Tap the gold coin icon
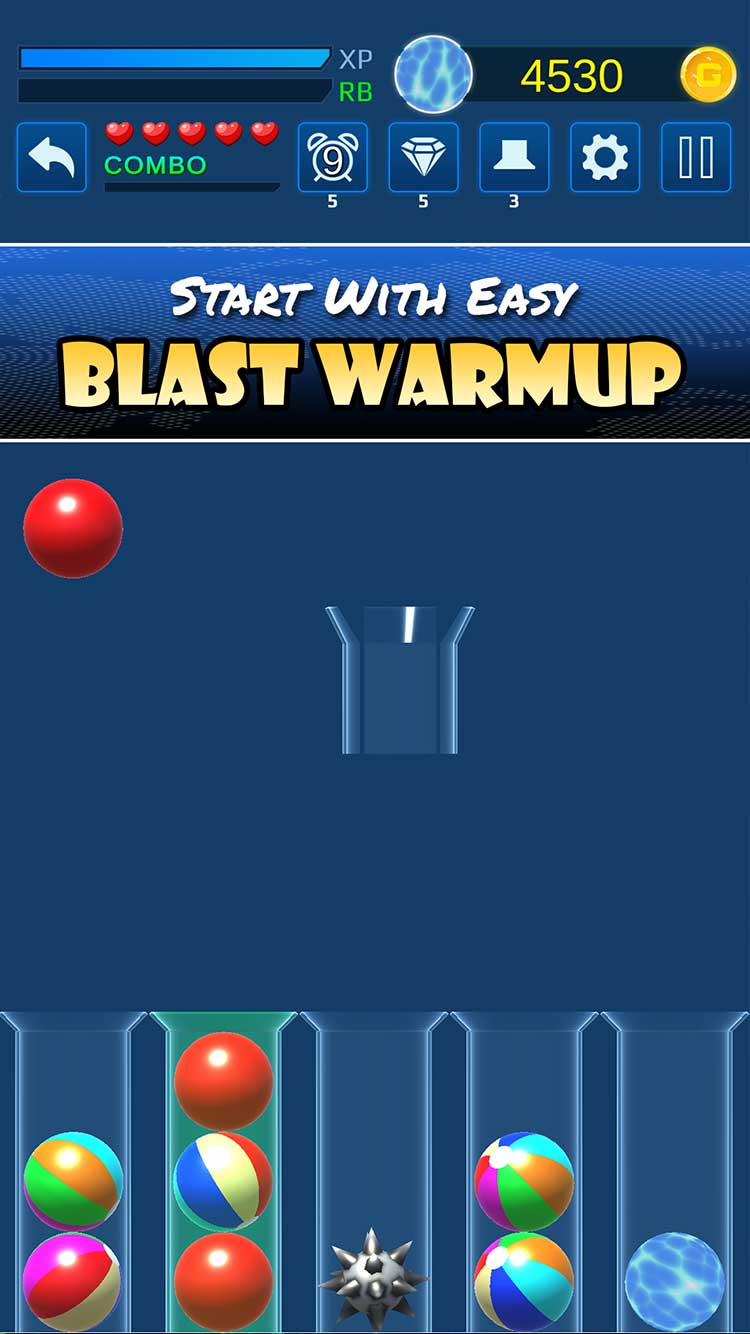 [709, 75]
